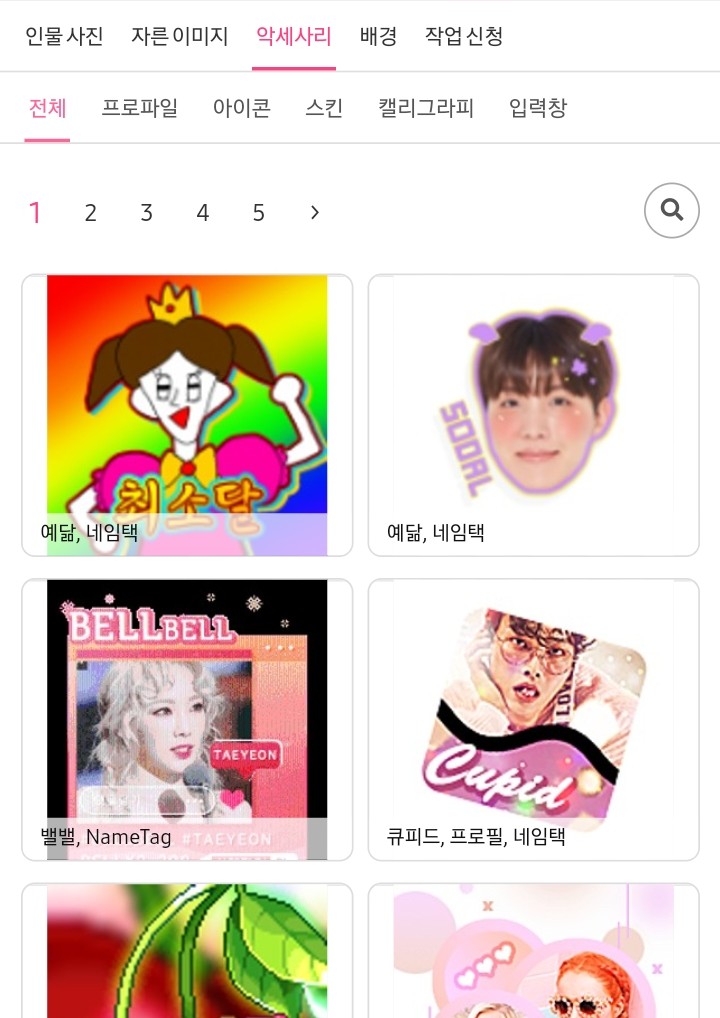Switch to the 배경 tab
The image size is (720, 1018).
pos(379,37)
